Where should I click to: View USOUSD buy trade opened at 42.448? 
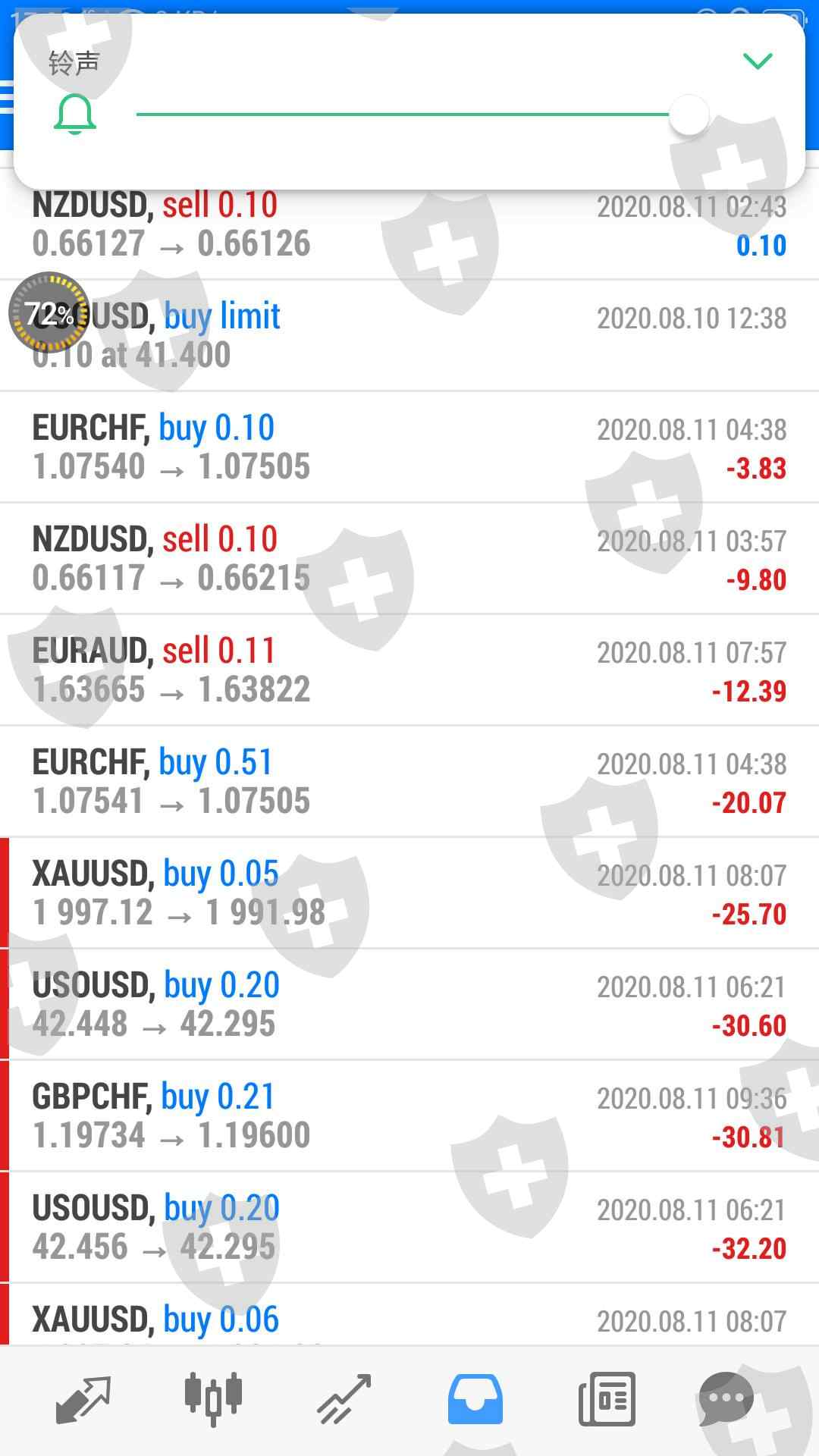409,1005
